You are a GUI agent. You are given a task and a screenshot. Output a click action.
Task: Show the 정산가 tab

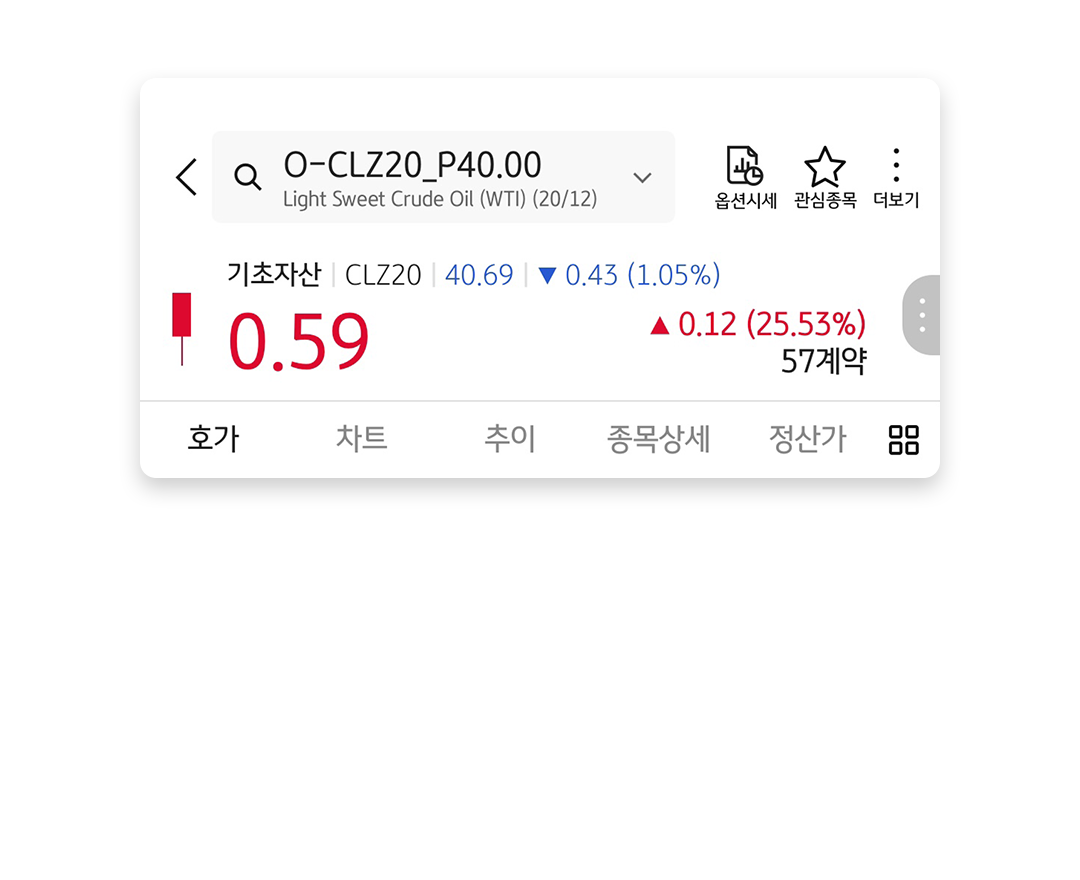click(807, 439)
